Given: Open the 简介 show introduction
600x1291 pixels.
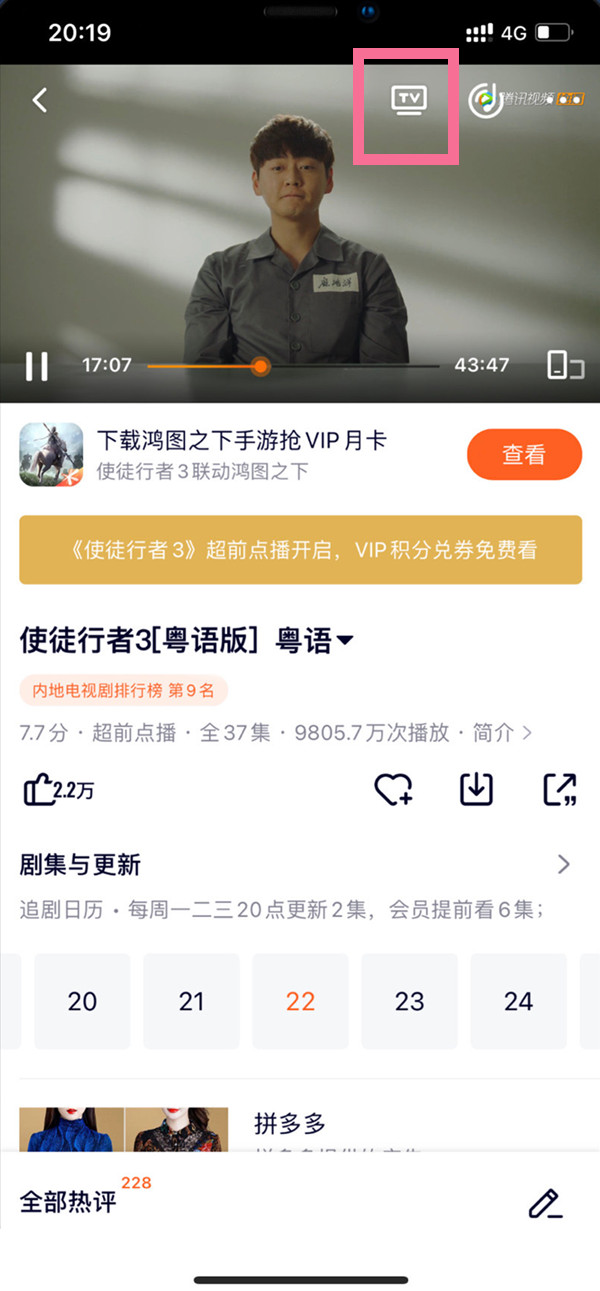Looking at the screenshot, I should tap(502, 733).
